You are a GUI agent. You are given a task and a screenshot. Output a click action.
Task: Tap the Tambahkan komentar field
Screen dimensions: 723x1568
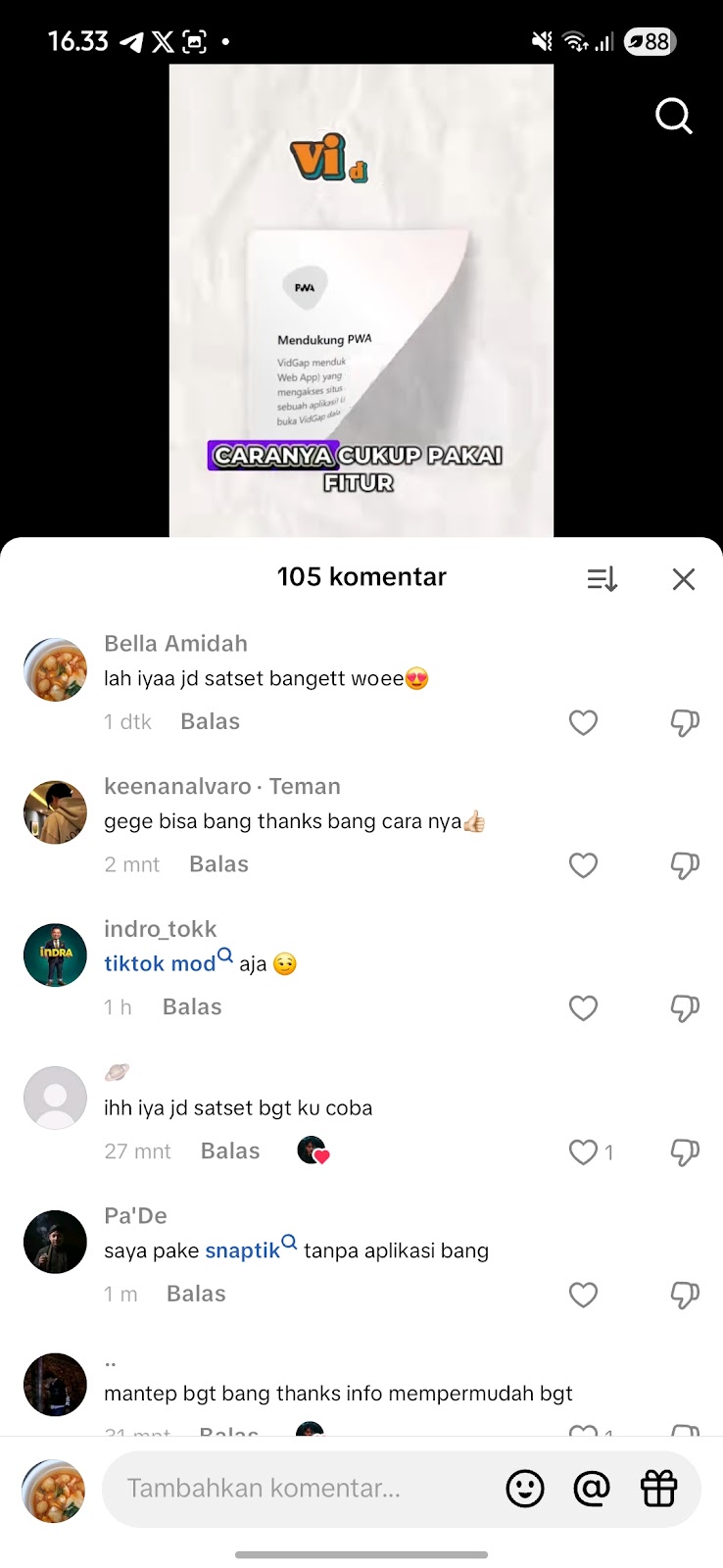point(294,1489)
